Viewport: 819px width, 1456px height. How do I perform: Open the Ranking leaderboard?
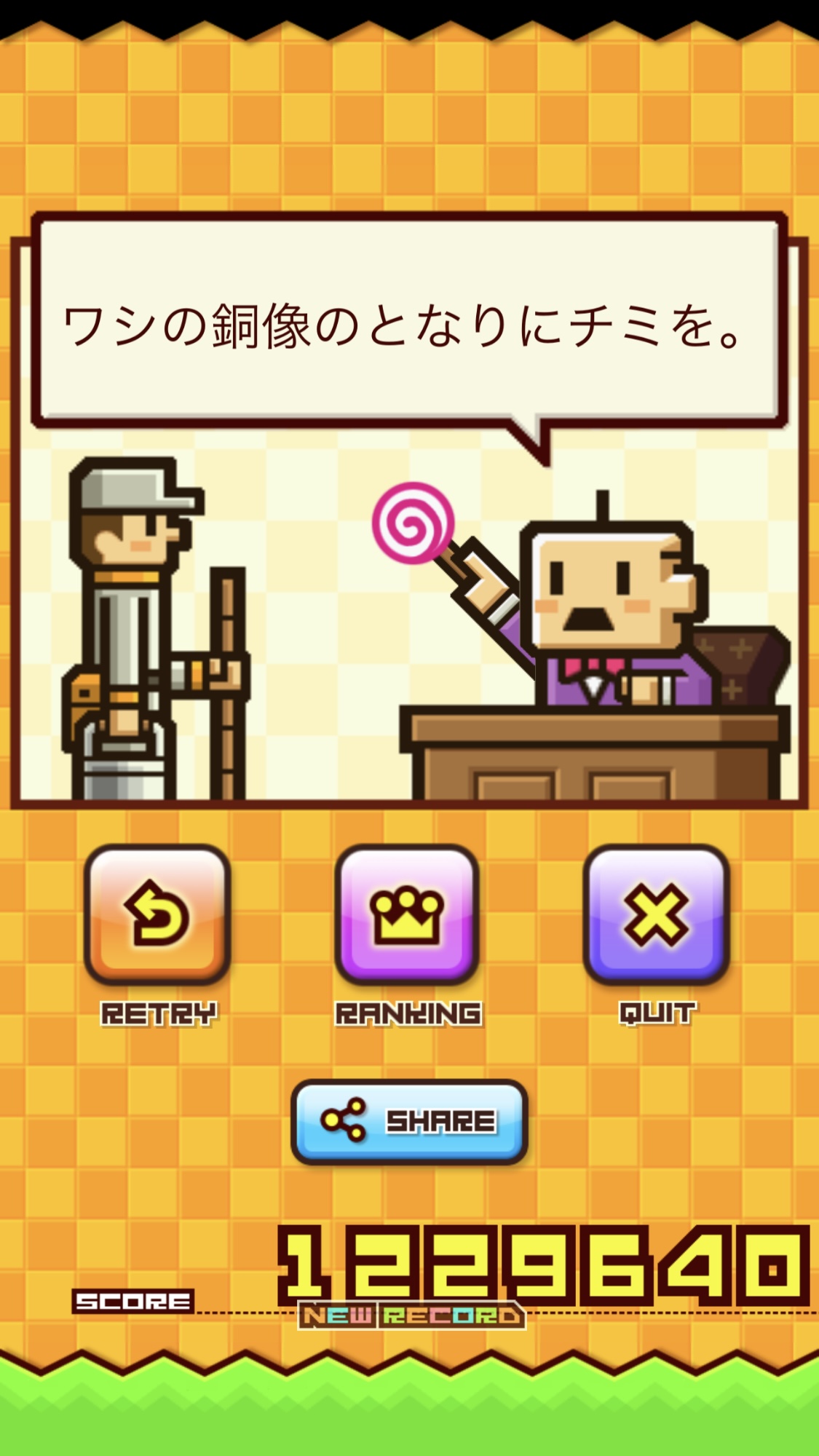[407, 914]
